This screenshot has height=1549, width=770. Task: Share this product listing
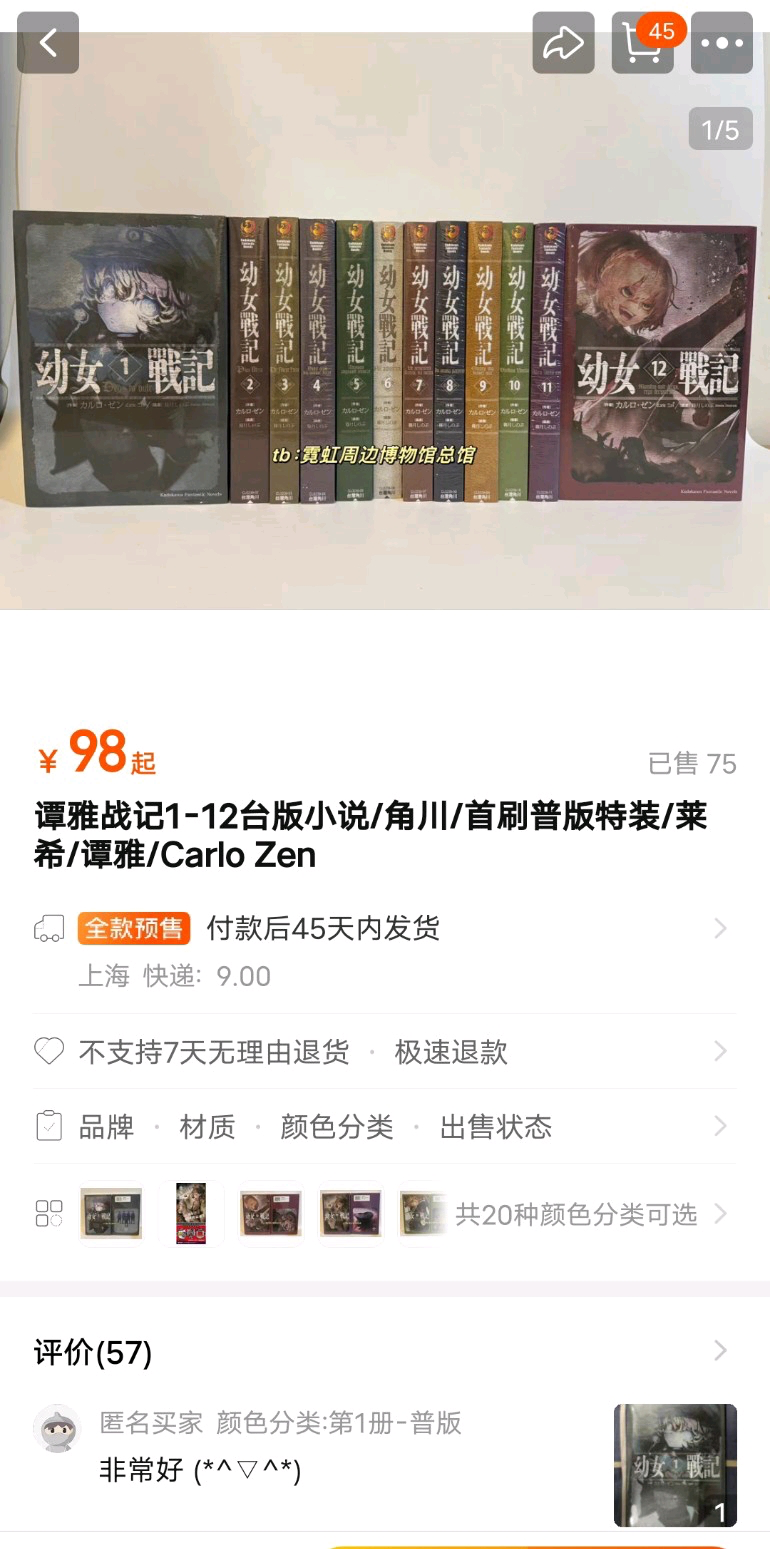coord(563,43)
